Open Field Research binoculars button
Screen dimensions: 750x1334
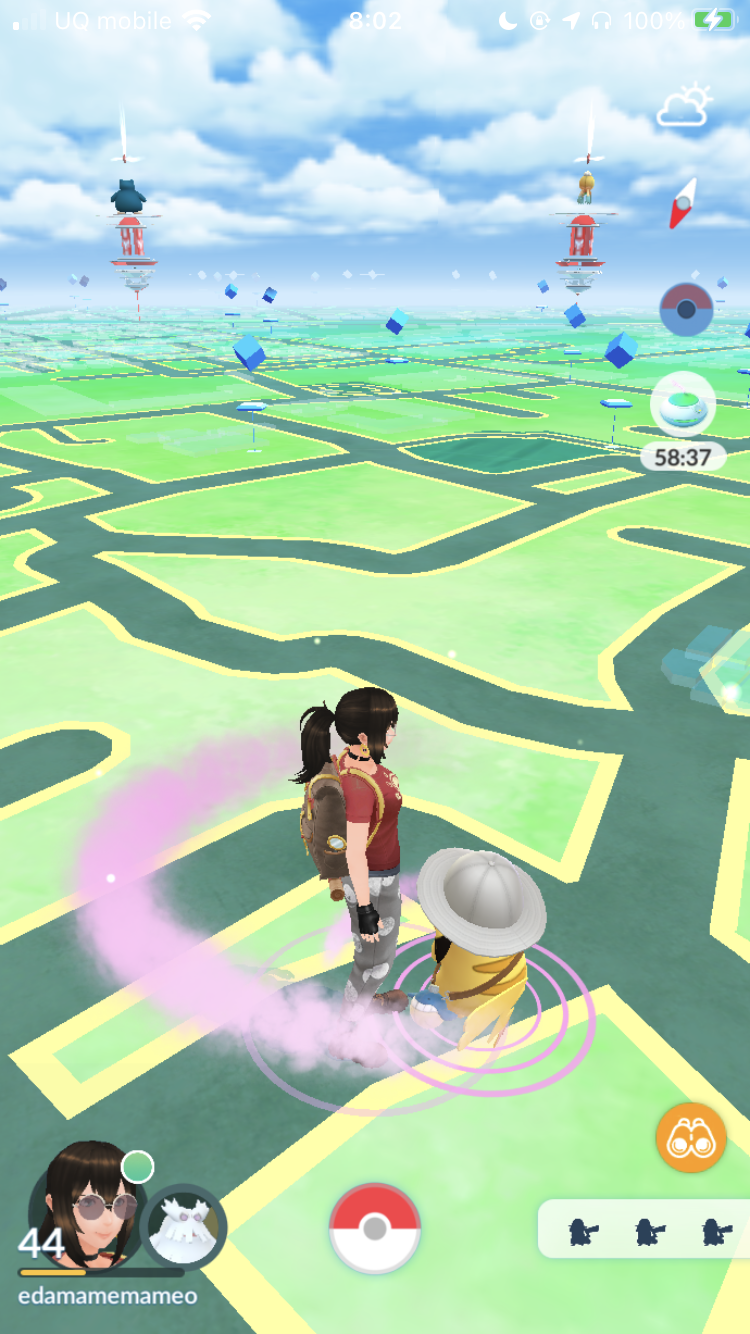pyautogui.click(x=690, y=1138)
